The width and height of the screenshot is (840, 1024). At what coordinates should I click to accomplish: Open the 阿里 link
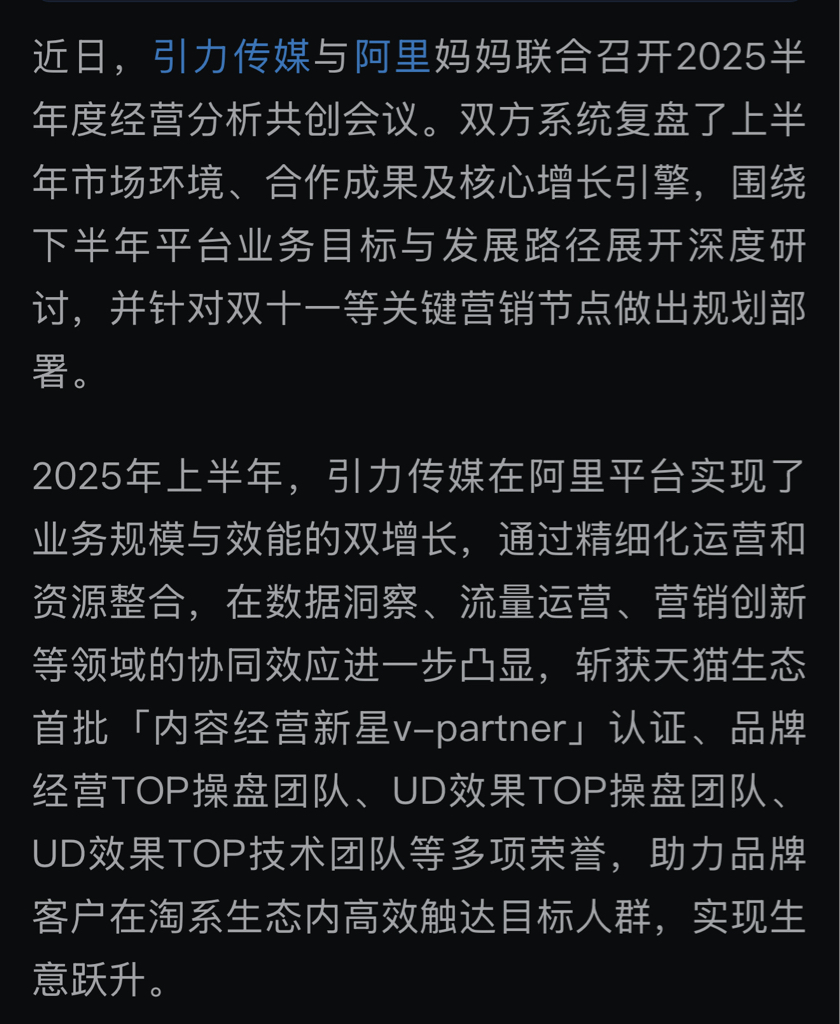393,56
